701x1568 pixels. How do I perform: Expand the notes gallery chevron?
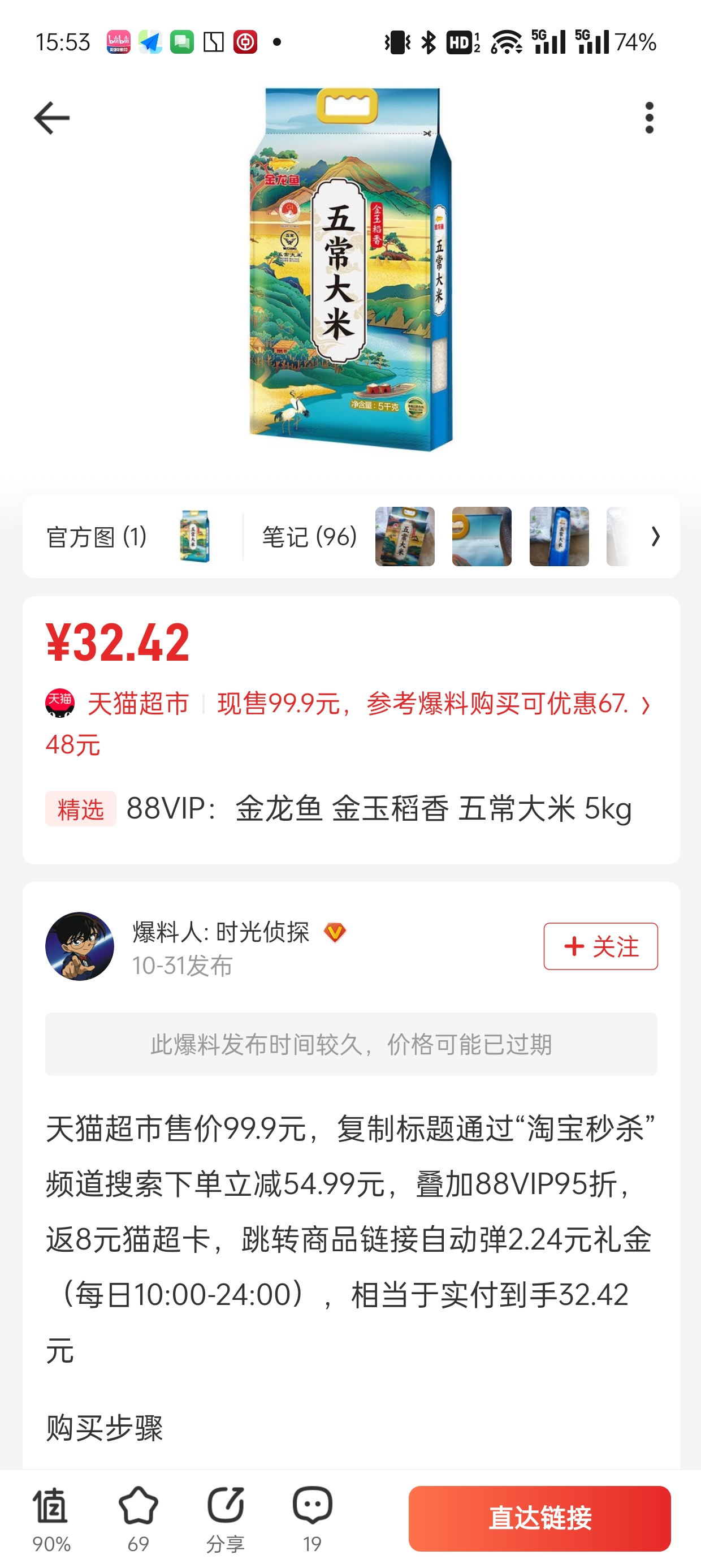tap(655, 536)
